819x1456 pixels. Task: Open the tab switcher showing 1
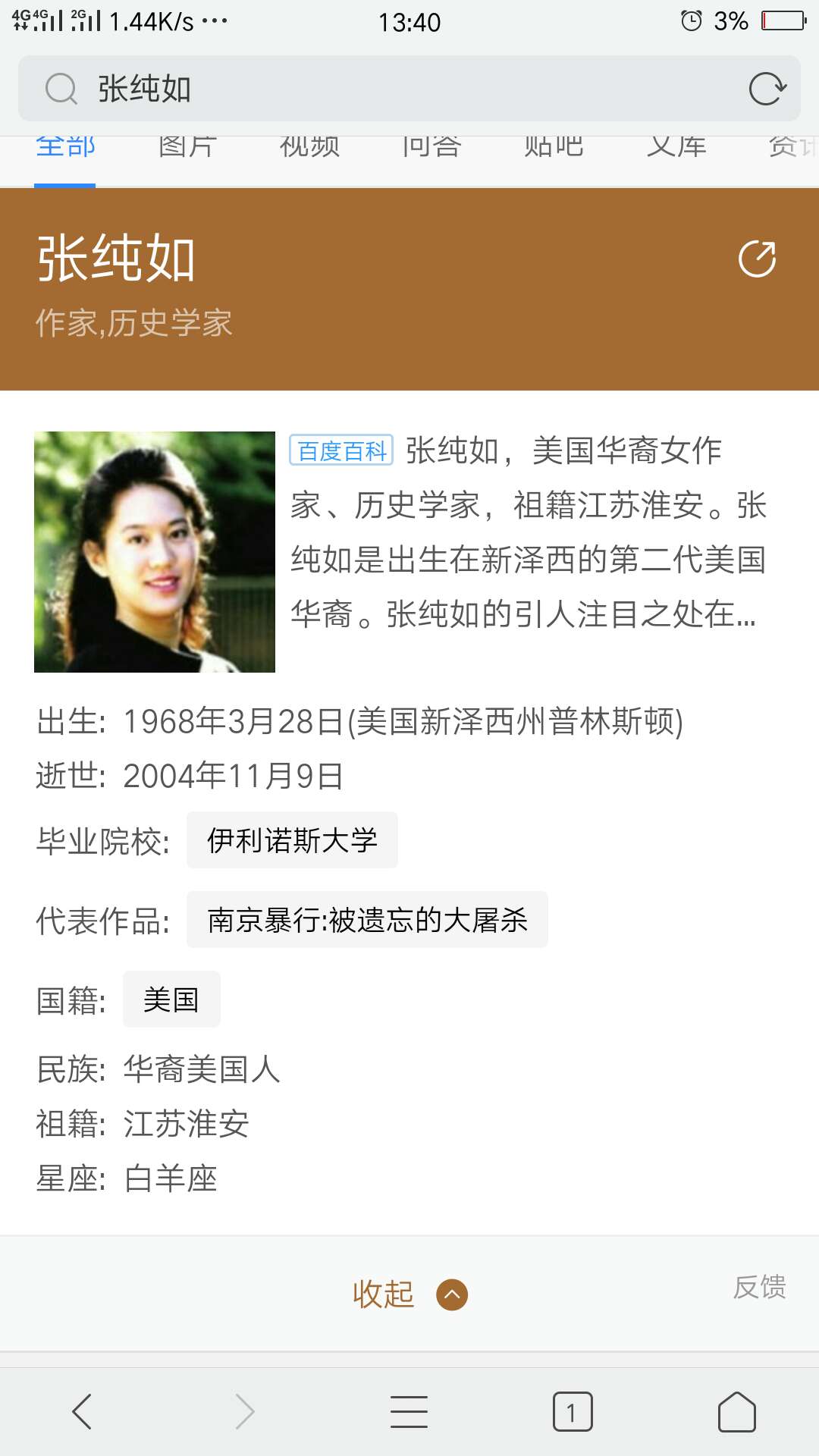tap(573, 1411)
